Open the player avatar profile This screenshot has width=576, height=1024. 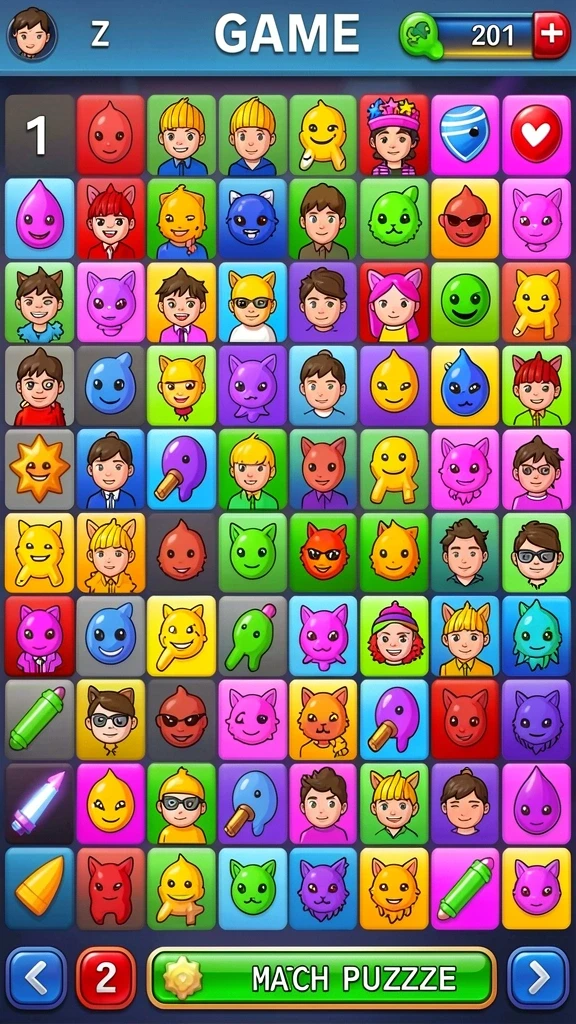pyautogui.click(x=31, y=34)
